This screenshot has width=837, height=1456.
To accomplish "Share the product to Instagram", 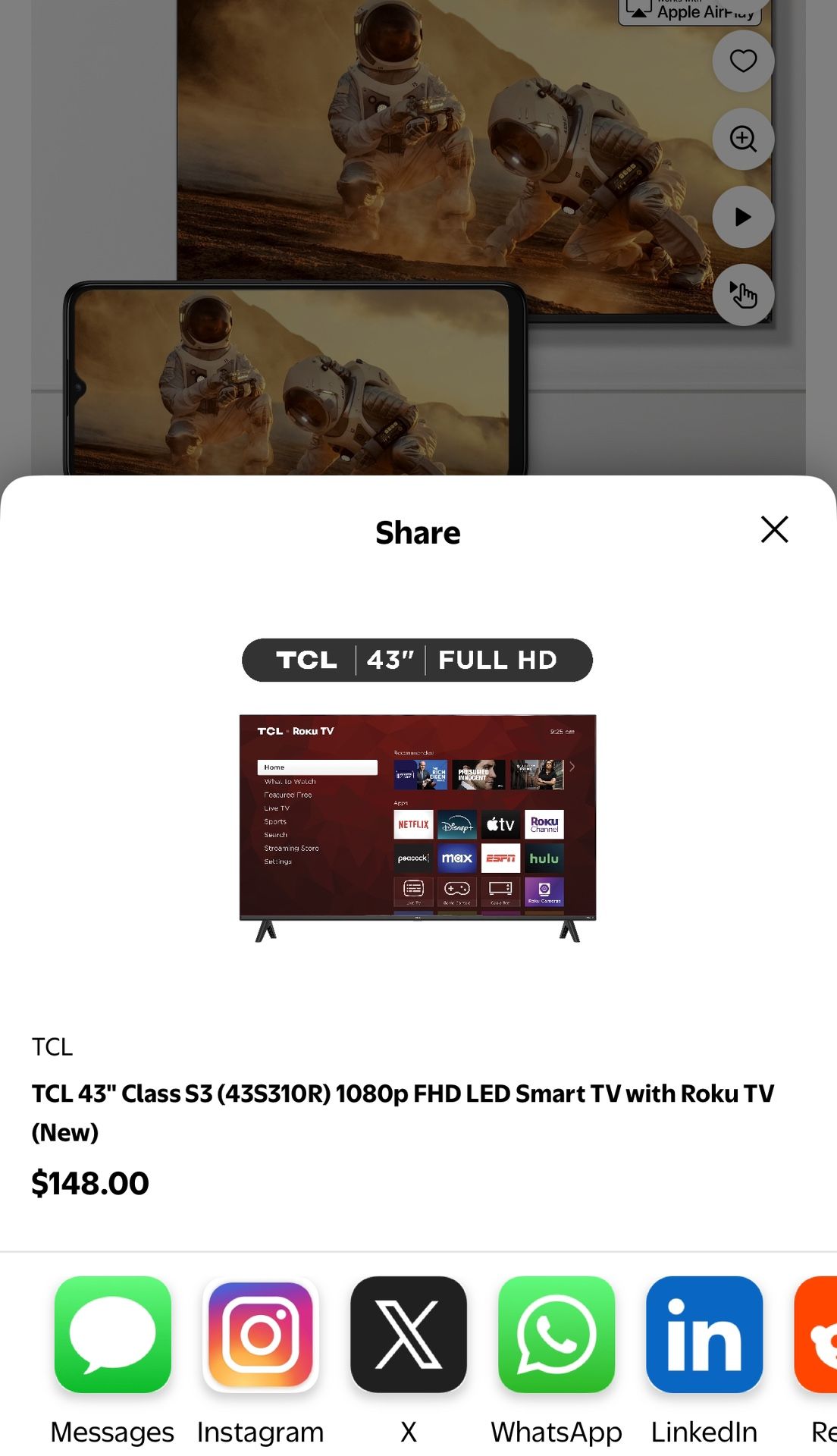I will (x=260, y=1335).
